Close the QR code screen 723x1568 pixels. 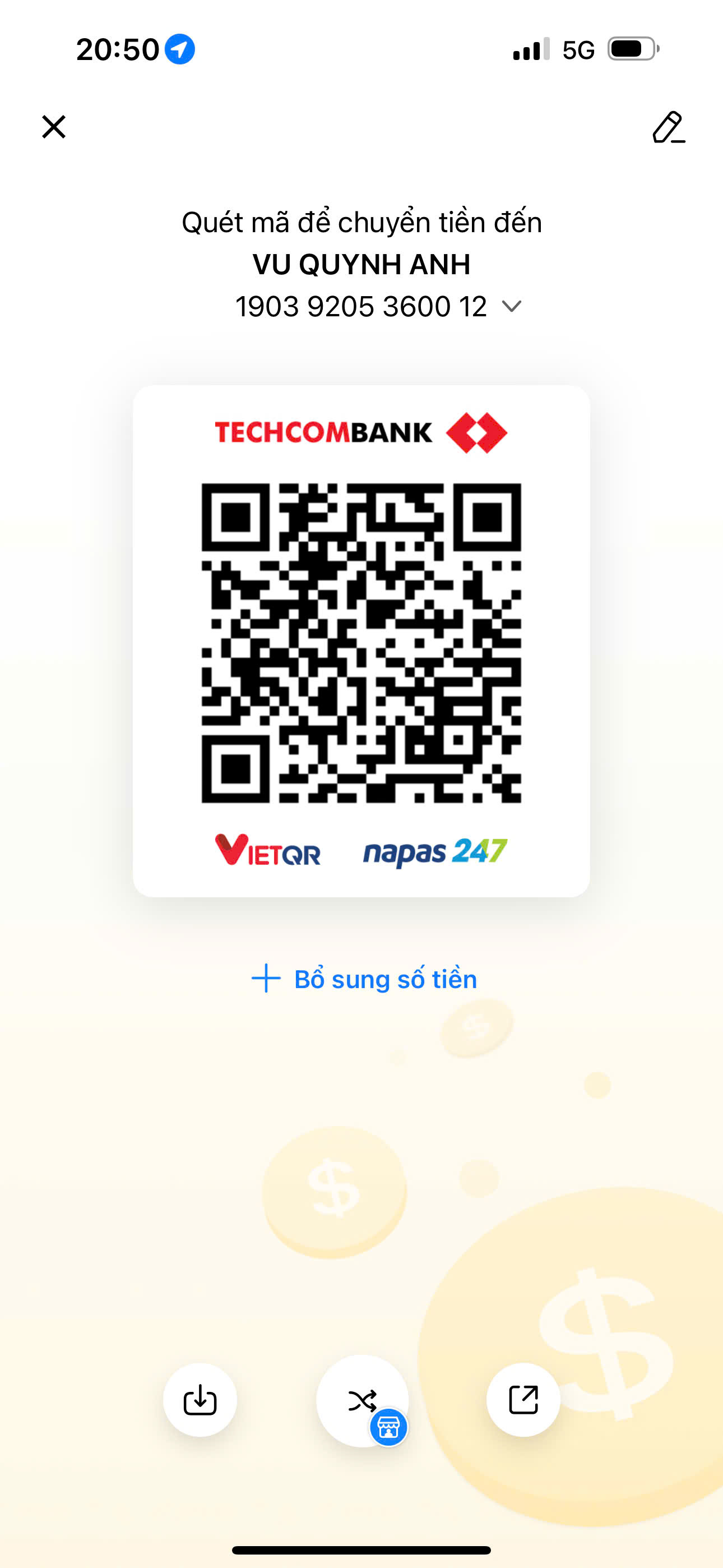coord(54,127)
